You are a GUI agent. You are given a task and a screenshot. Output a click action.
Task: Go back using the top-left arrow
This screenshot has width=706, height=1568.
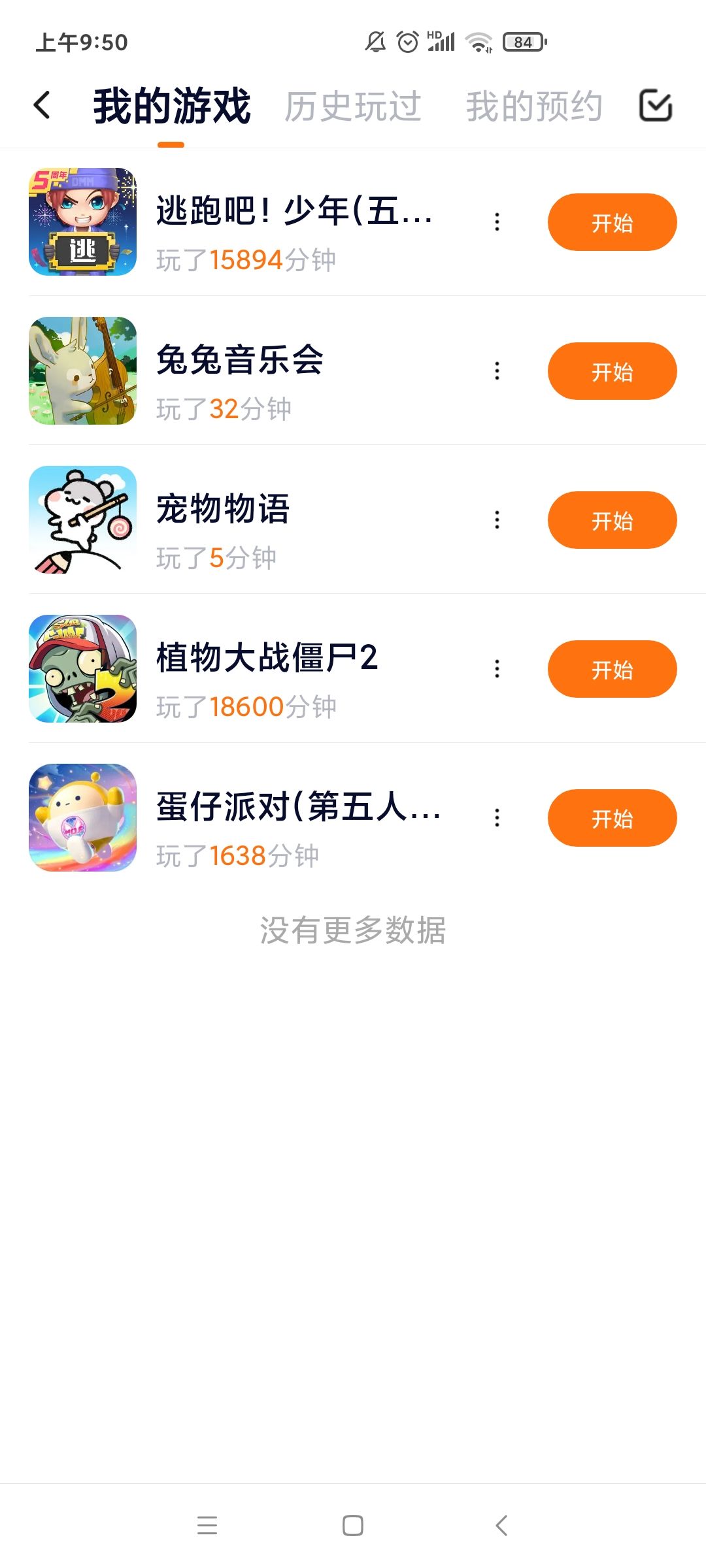coord(42,105)
